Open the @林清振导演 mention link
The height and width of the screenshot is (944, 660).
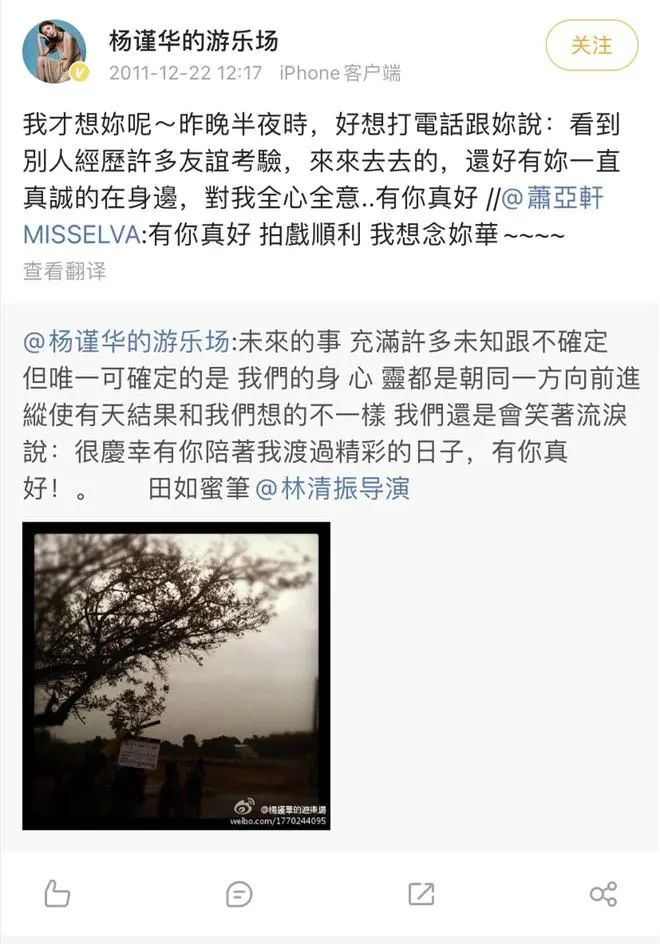[x=332, y=490]
